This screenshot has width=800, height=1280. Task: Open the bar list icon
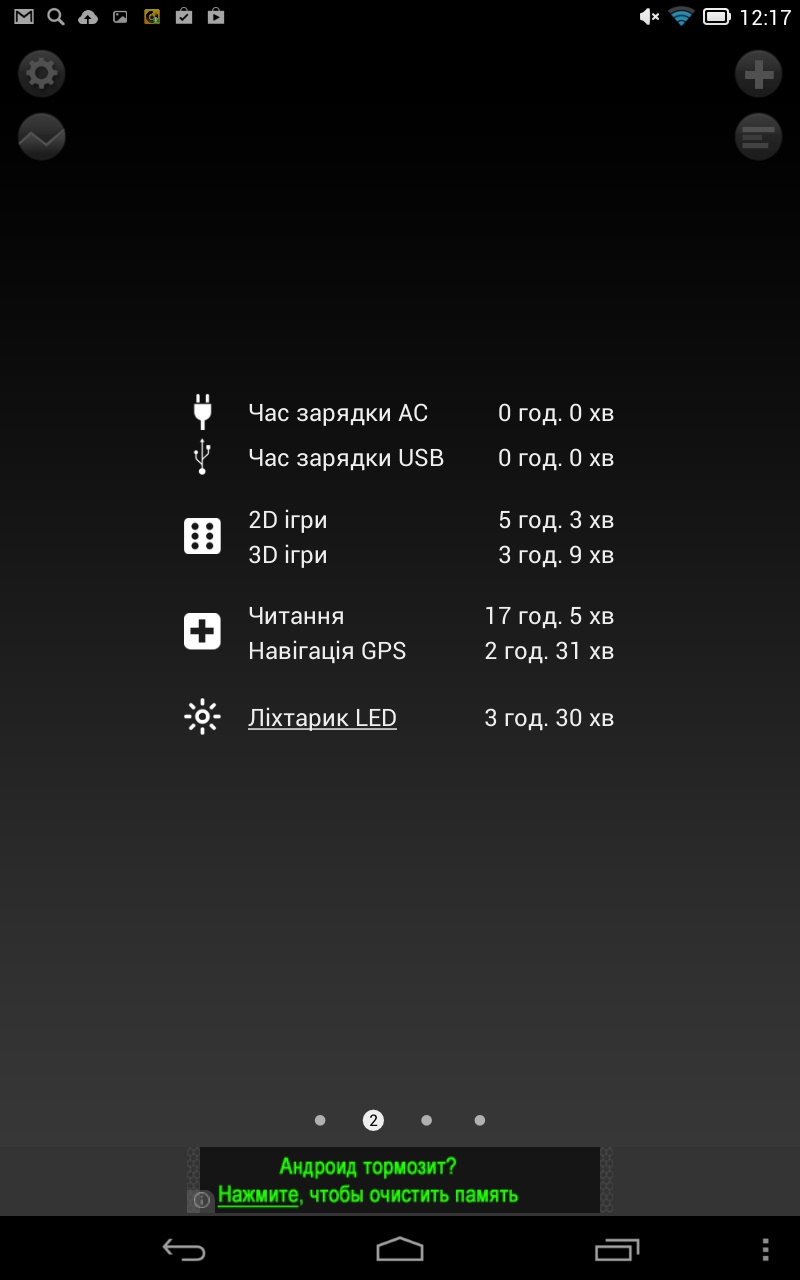[x=758, y=137]
